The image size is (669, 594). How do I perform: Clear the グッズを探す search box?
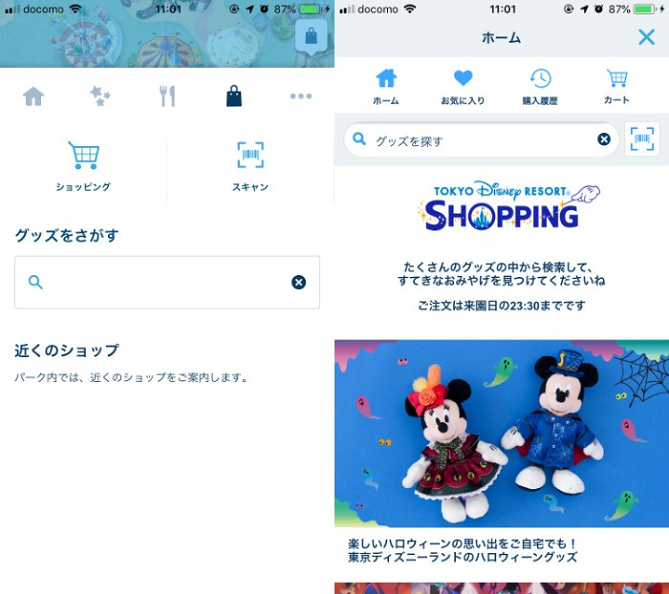pyautogui.click(x=603, y=139)
